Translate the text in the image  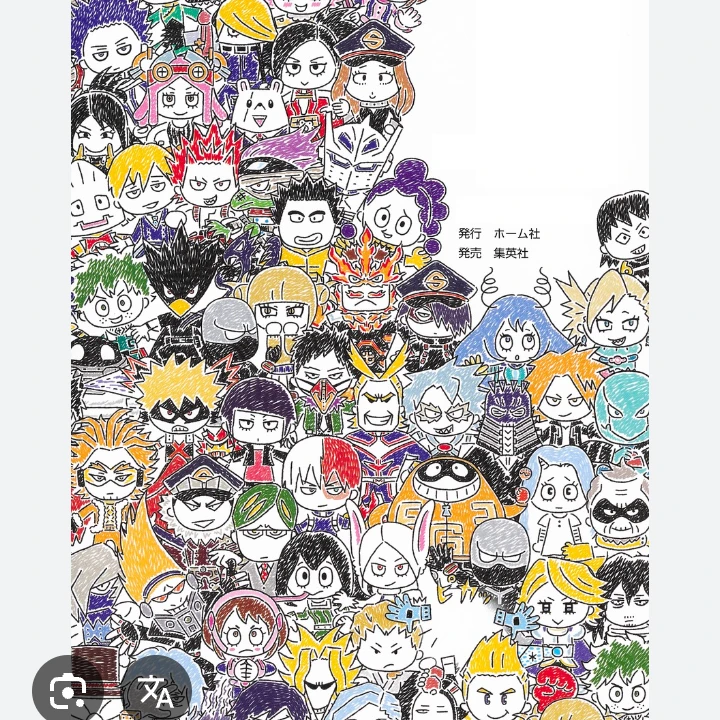pos(155,690)
